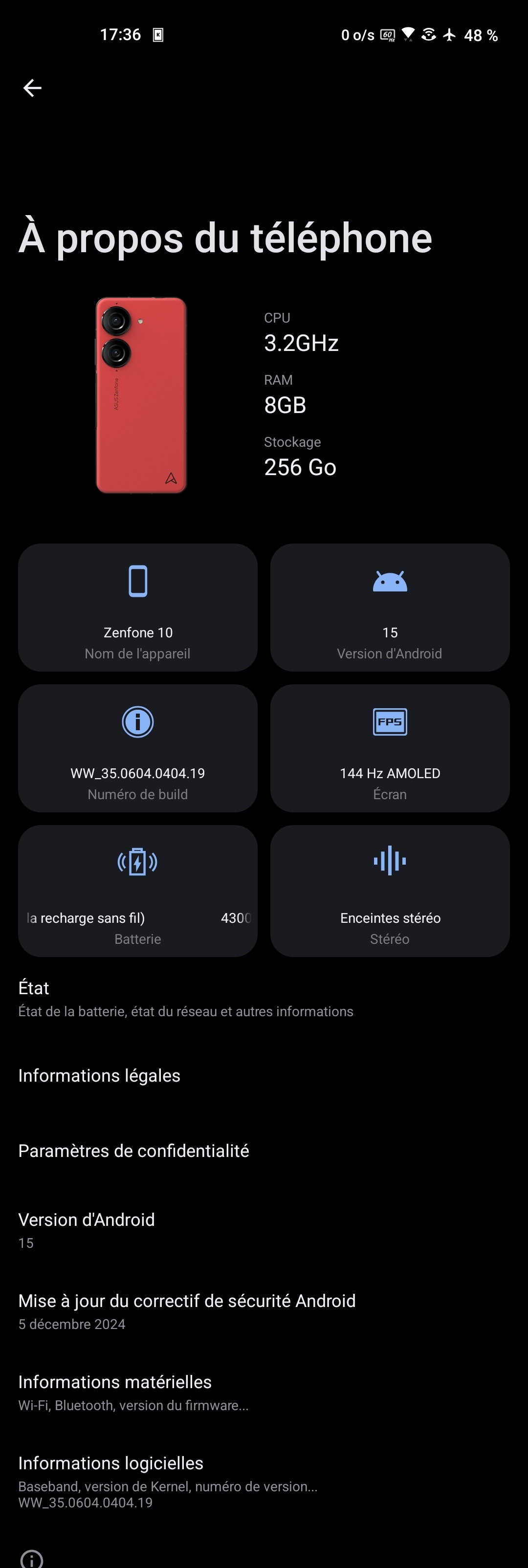The height and width of the screenshot is (1568, 528).
Task: Select the Batterie card
Action: coord(138,891)
